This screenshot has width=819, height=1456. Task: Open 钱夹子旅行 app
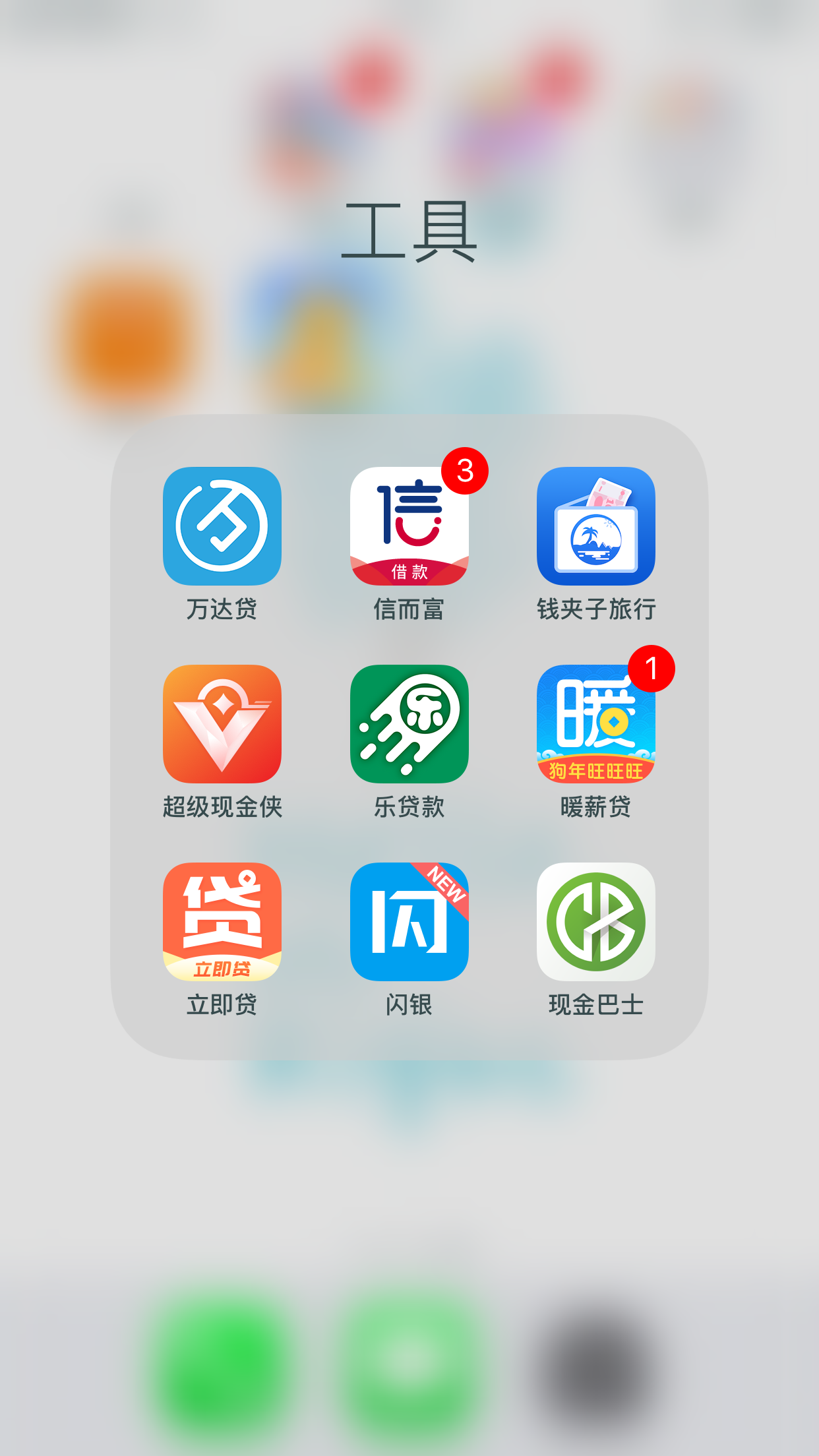596,526
